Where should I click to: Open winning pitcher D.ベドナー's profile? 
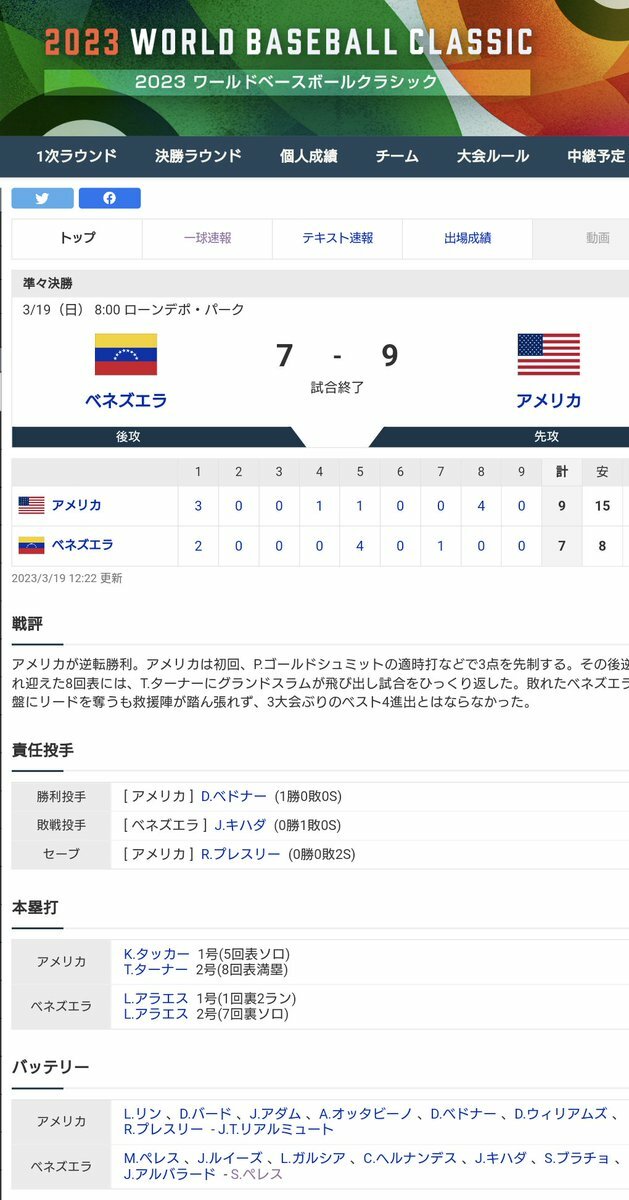[234, 797]
